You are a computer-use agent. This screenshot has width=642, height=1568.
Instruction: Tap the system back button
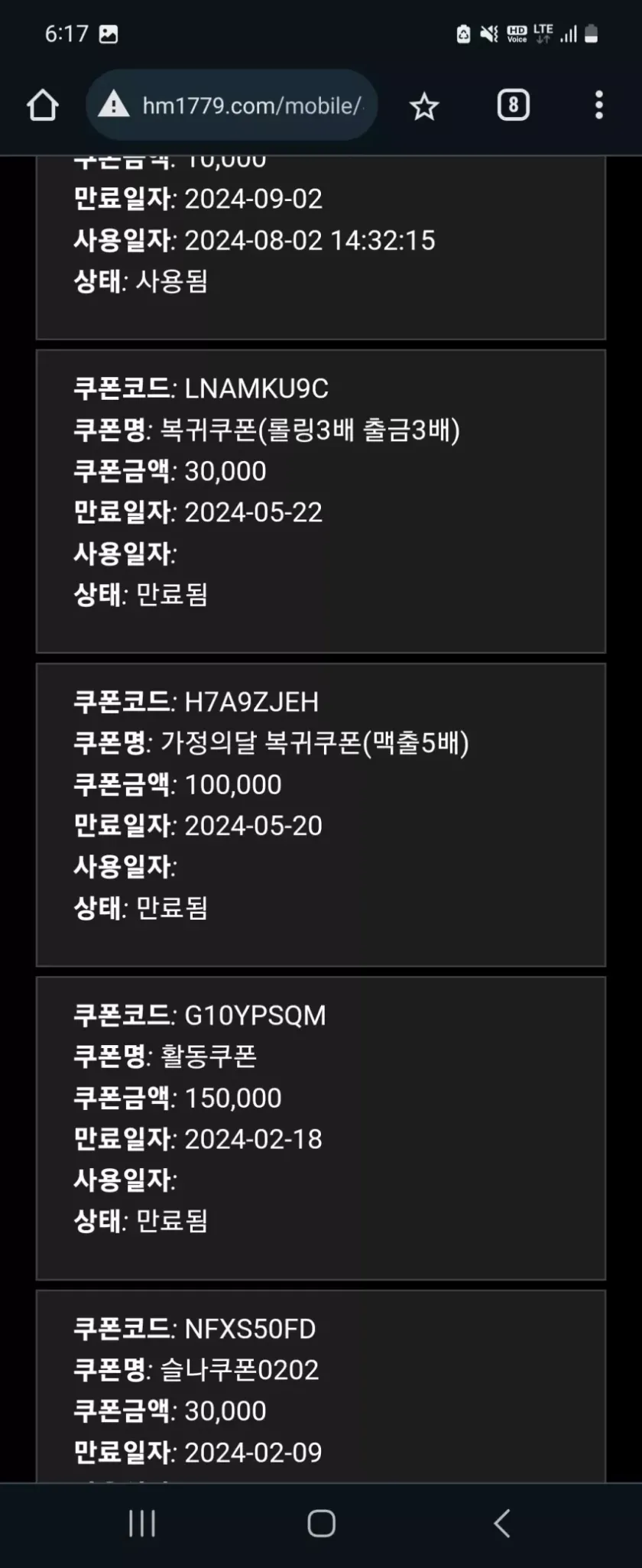[x=502, y=1523]
